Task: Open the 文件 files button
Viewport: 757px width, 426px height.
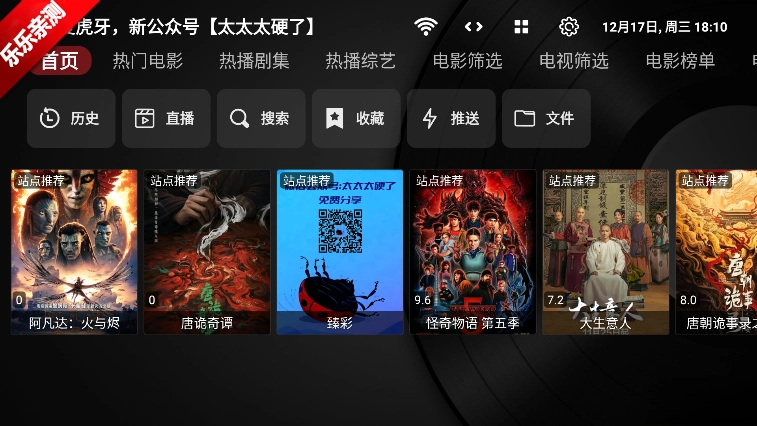Action: click(545, 118)
